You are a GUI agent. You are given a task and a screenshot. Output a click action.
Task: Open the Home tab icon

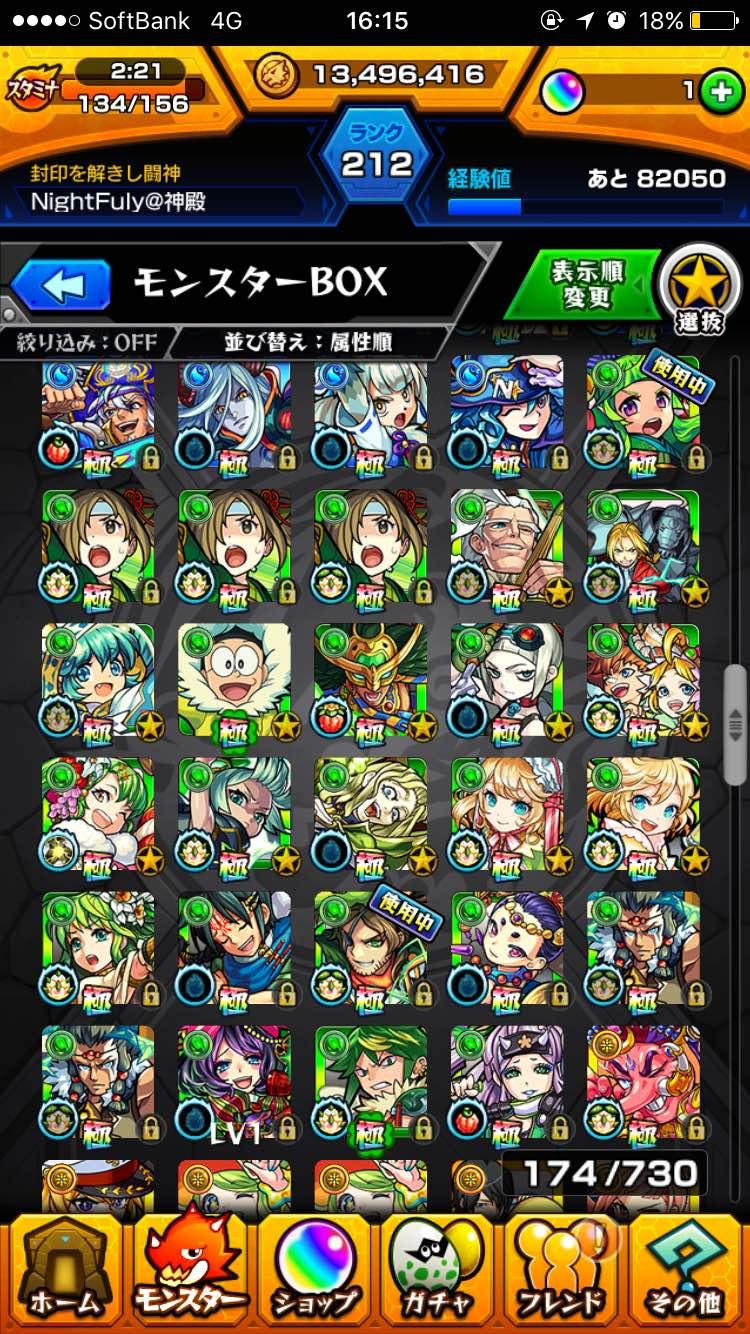64,1270
